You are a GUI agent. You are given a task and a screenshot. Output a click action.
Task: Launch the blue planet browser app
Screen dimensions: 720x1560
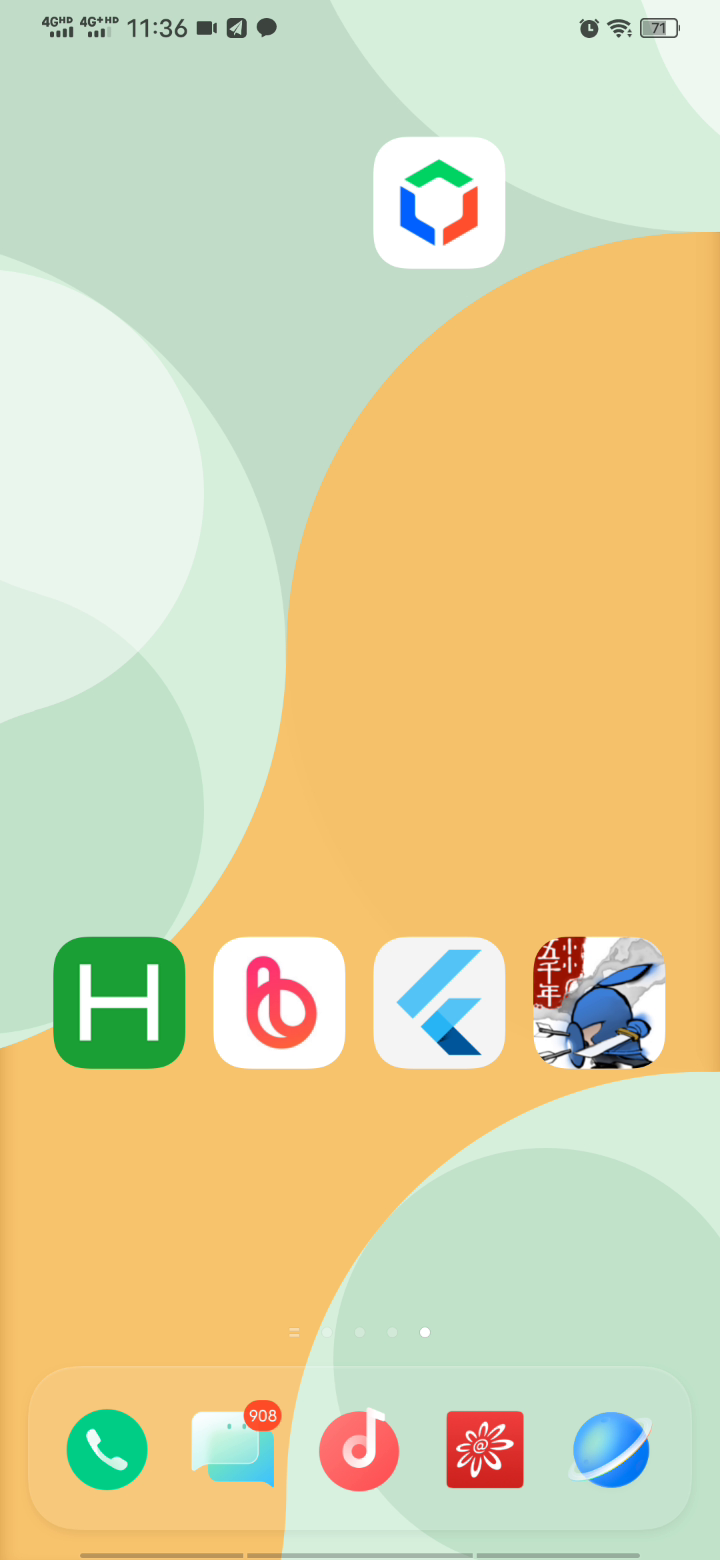point(611,1449)
